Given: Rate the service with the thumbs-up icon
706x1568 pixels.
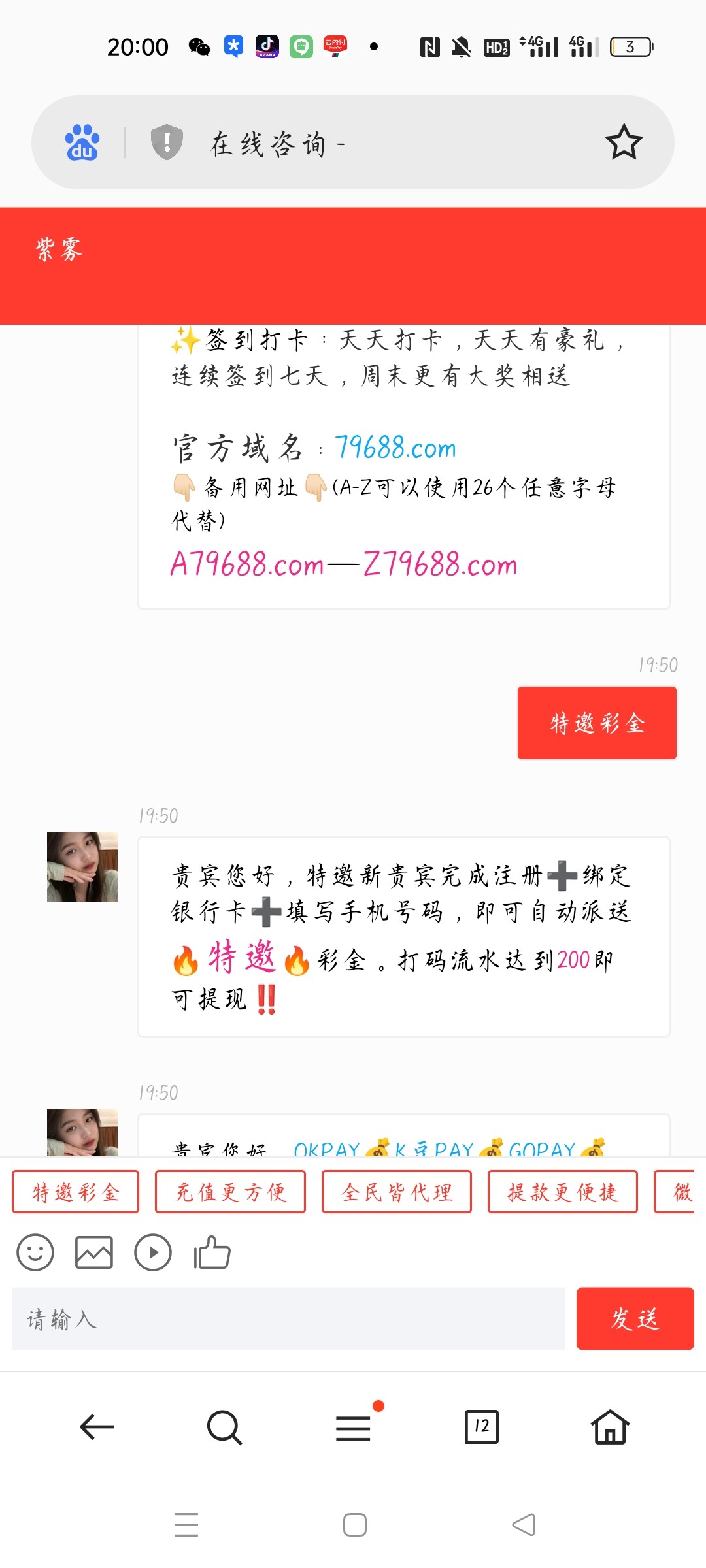Looking at the screenshot, I should click(212, 1252).
